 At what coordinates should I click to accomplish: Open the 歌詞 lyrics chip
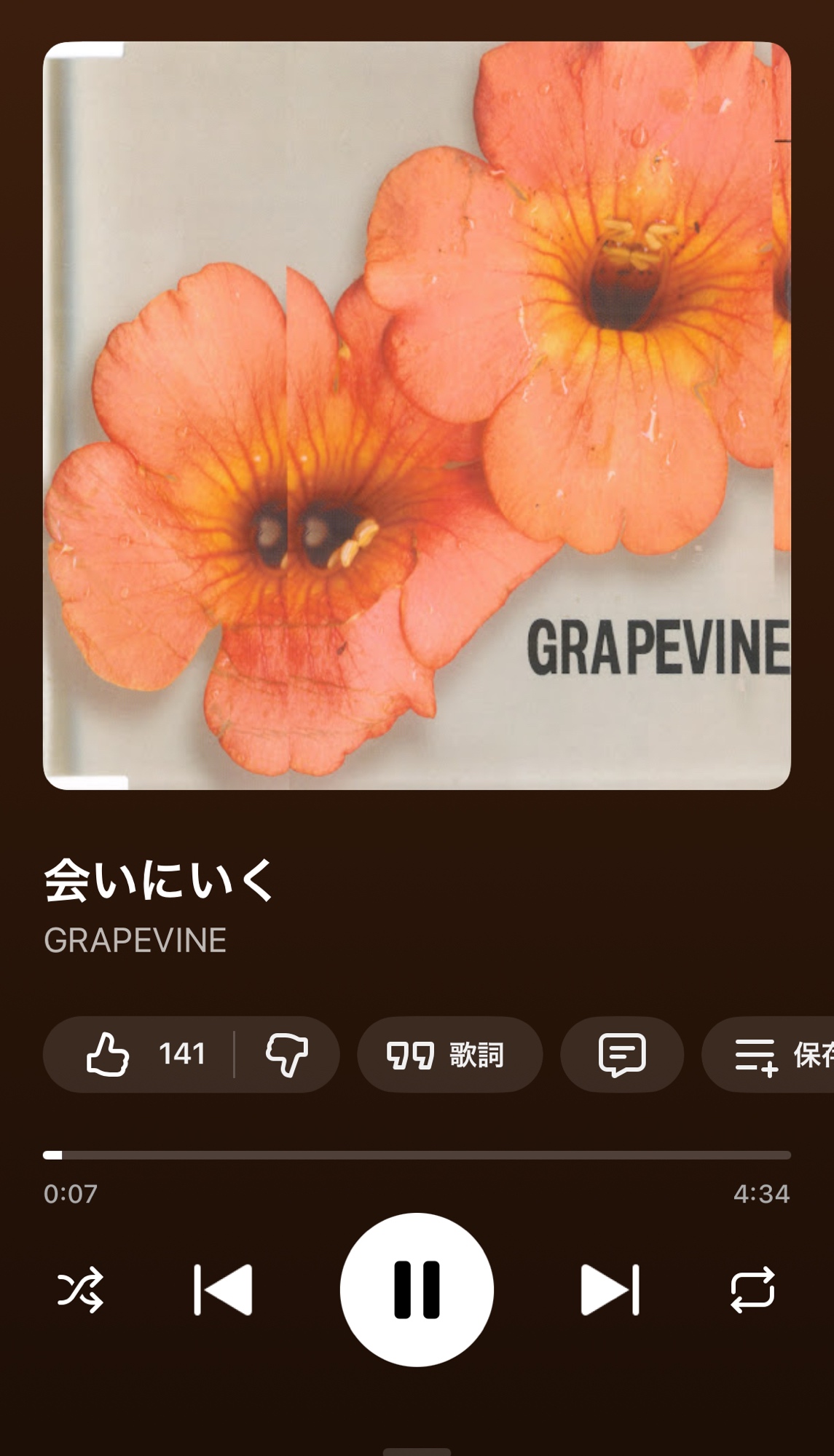(x=449, y=1054)
